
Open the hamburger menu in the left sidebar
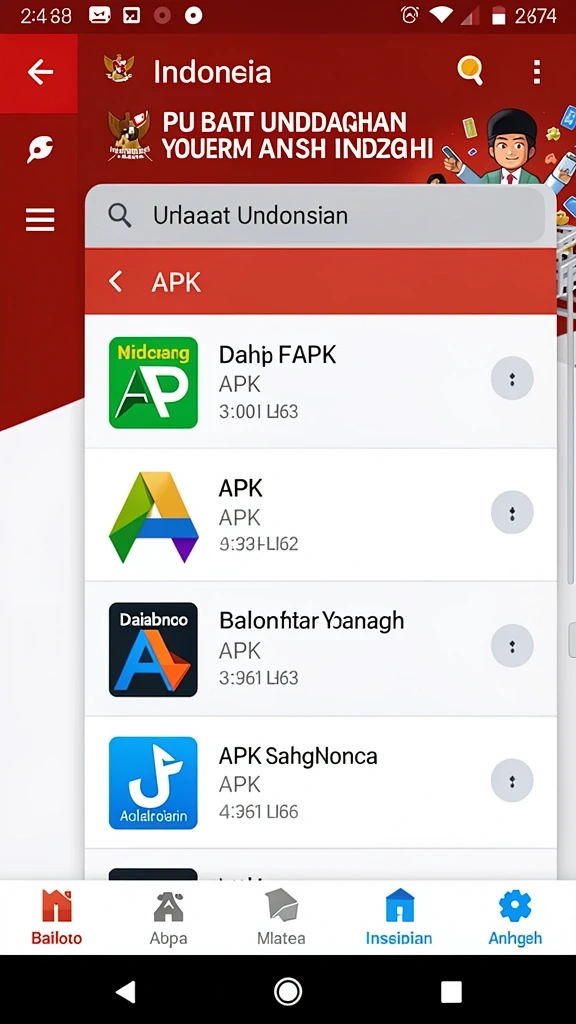click(x=40, y=219)
